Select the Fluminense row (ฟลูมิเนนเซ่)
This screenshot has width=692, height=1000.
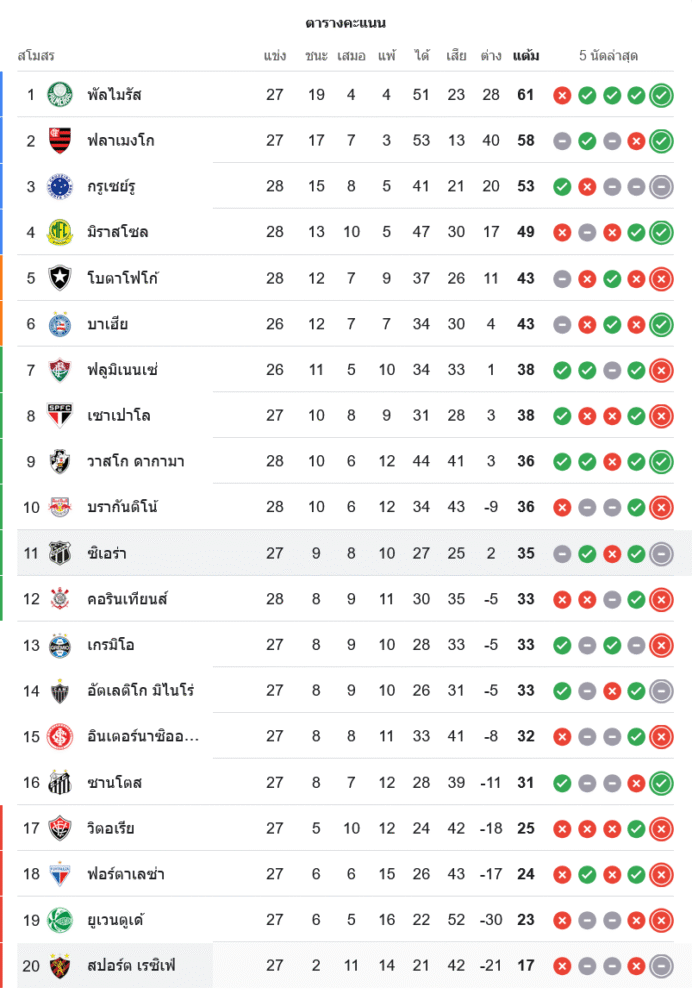122,370
